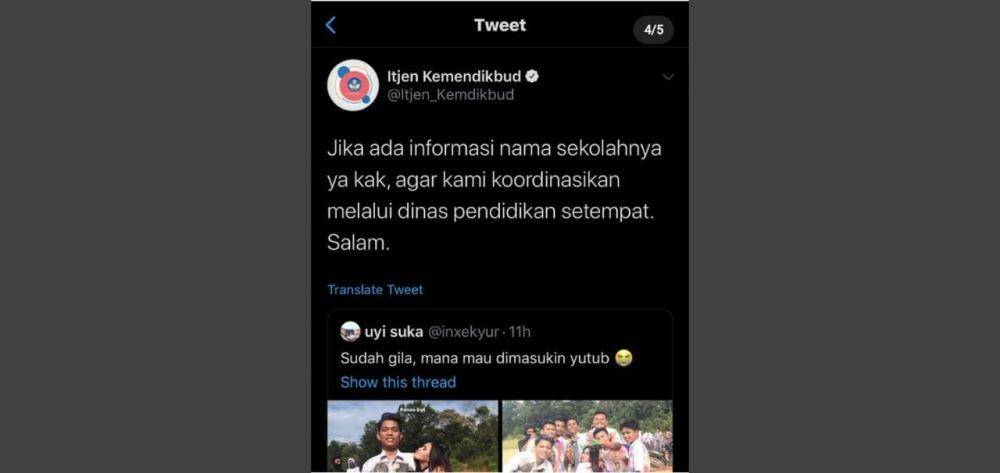Open the first photo in the quoted tweet
The height and width of the screenshot is (473, 1000).
412,436
